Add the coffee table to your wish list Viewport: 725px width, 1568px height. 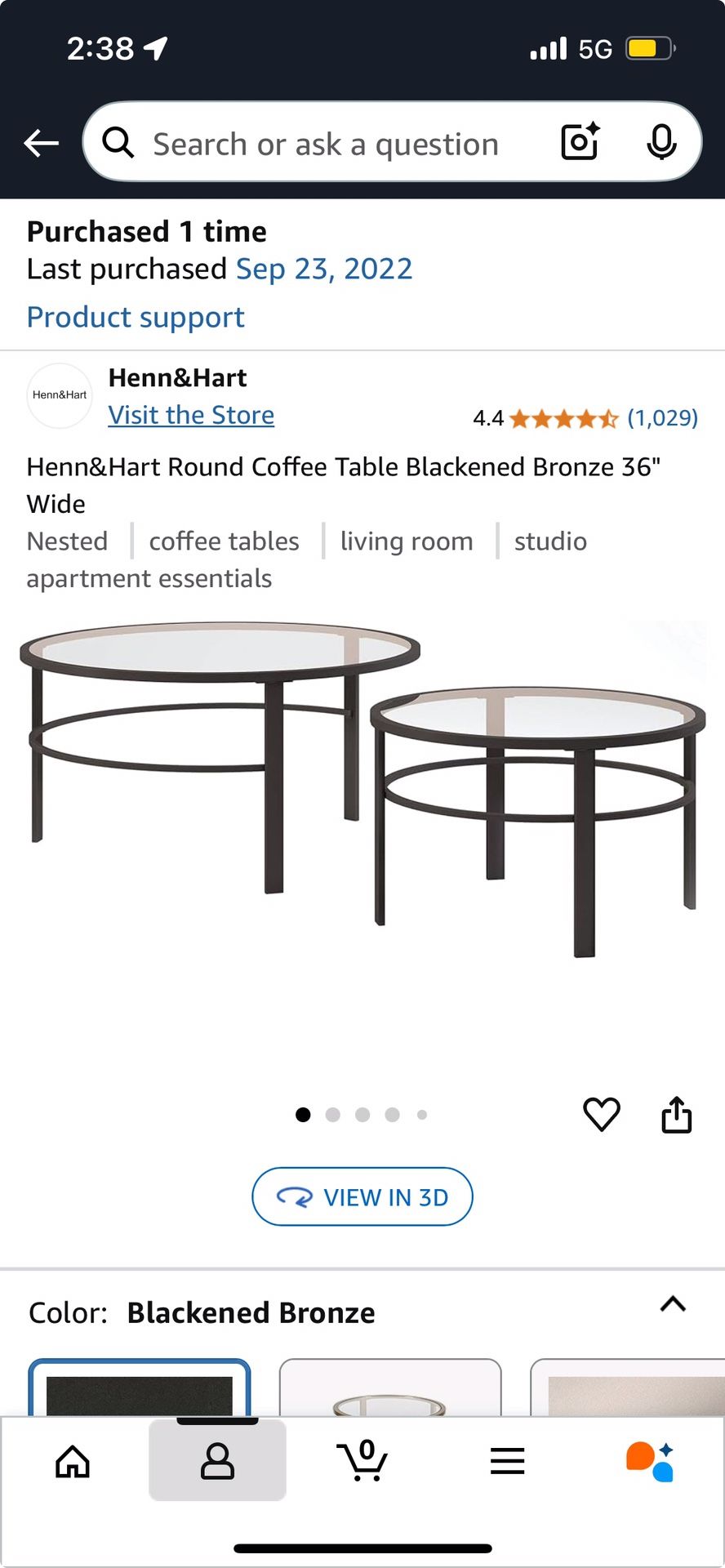tap(603, 1113)
